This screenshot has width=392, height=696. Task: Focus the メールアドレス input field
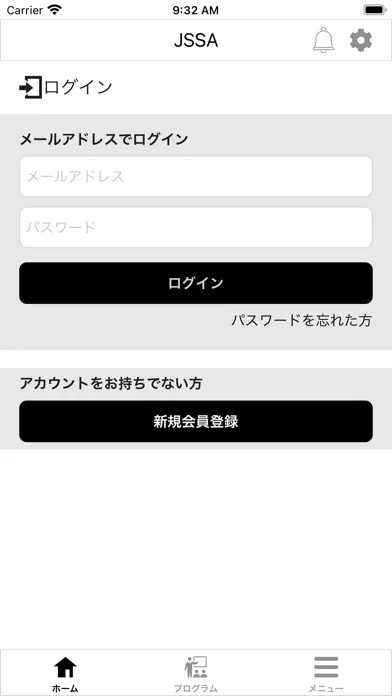(196, 176)
